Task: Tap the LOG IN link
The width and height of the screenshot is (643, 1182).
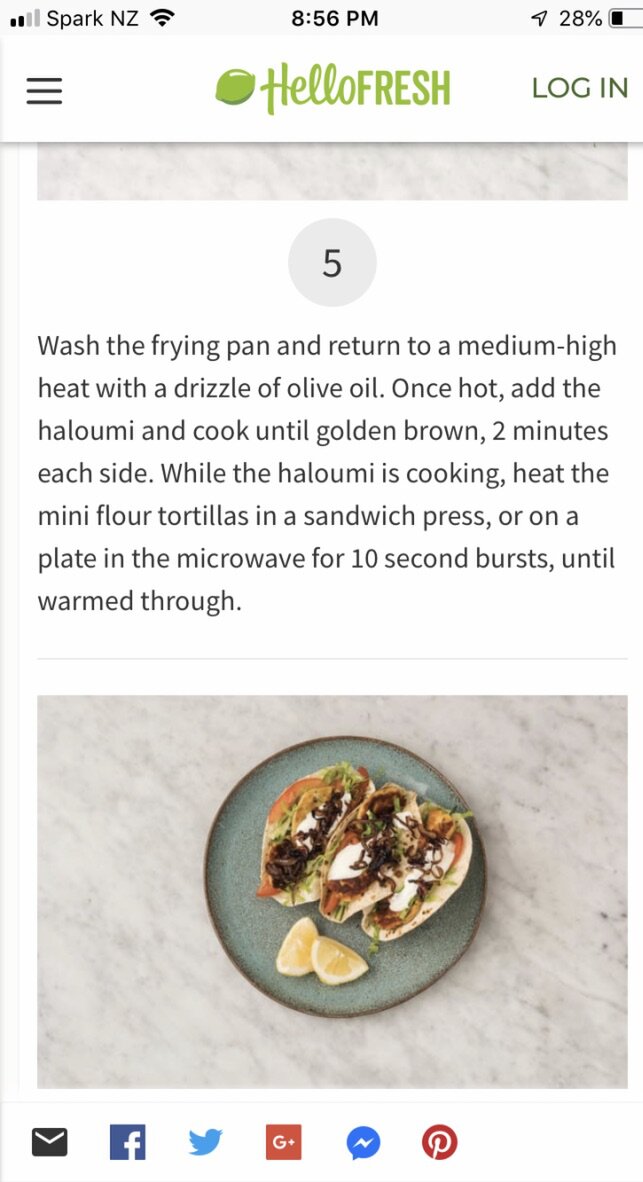Action: (579, 88)
